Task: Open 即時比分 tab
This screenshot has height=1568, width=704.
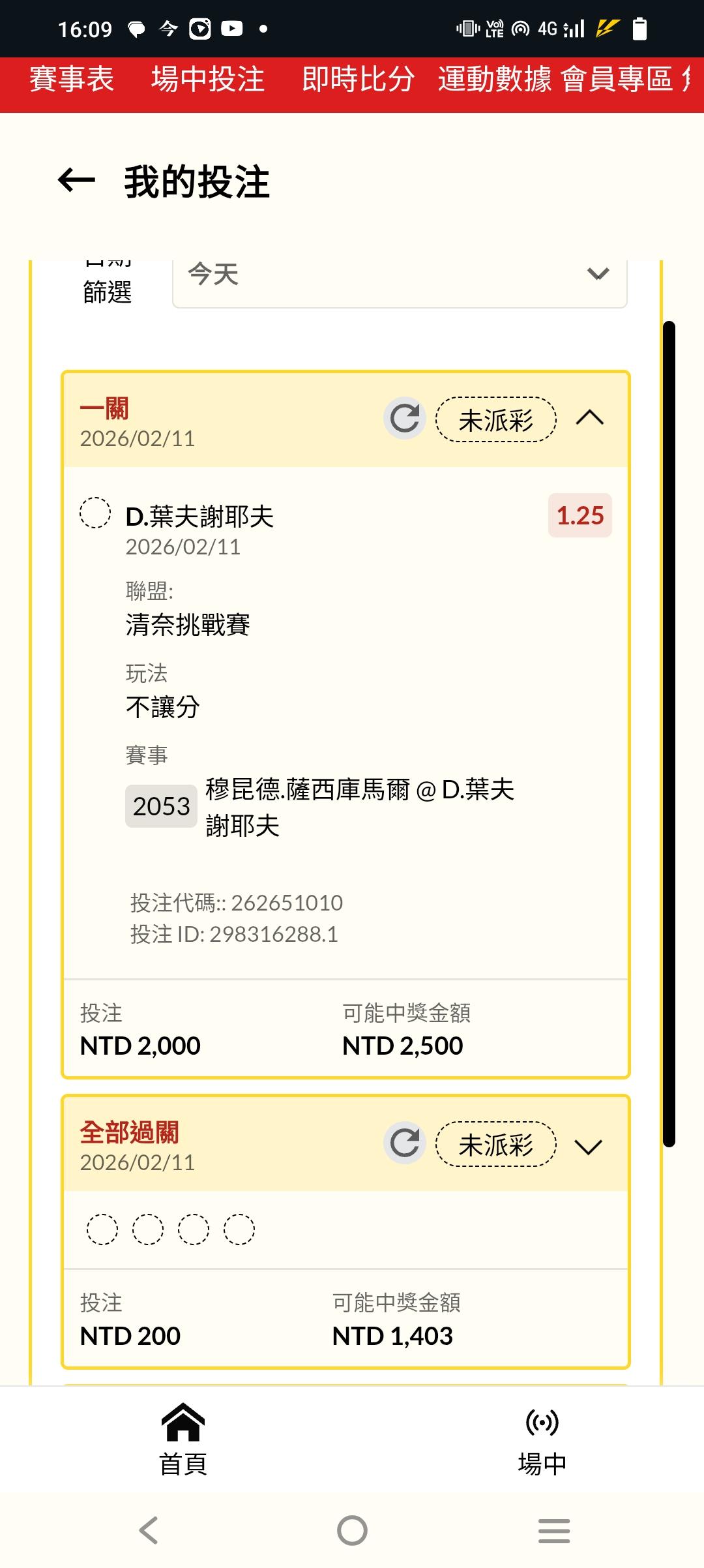Action: point(358,80)
